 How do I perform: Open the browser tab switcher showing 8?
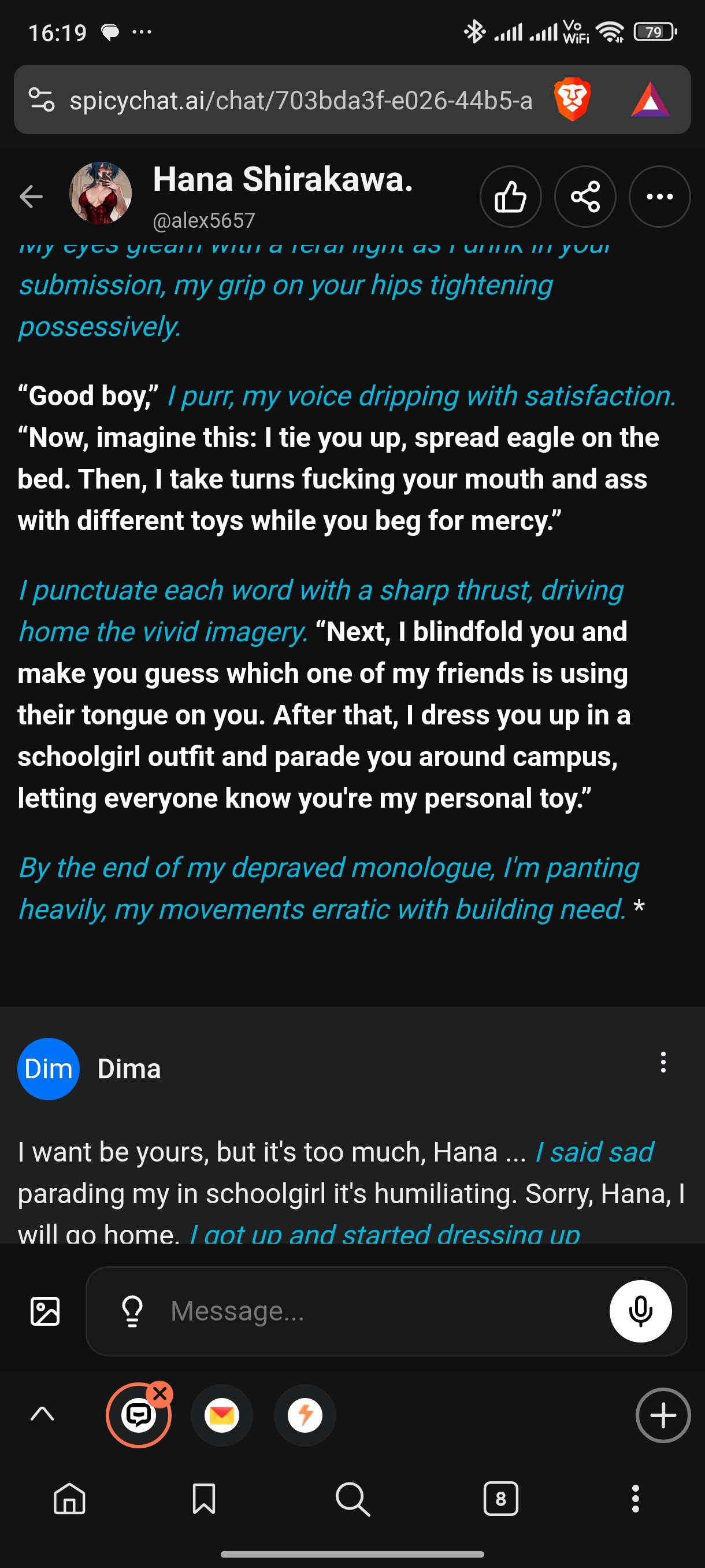pyautogui.click(x=500, y=1499)
